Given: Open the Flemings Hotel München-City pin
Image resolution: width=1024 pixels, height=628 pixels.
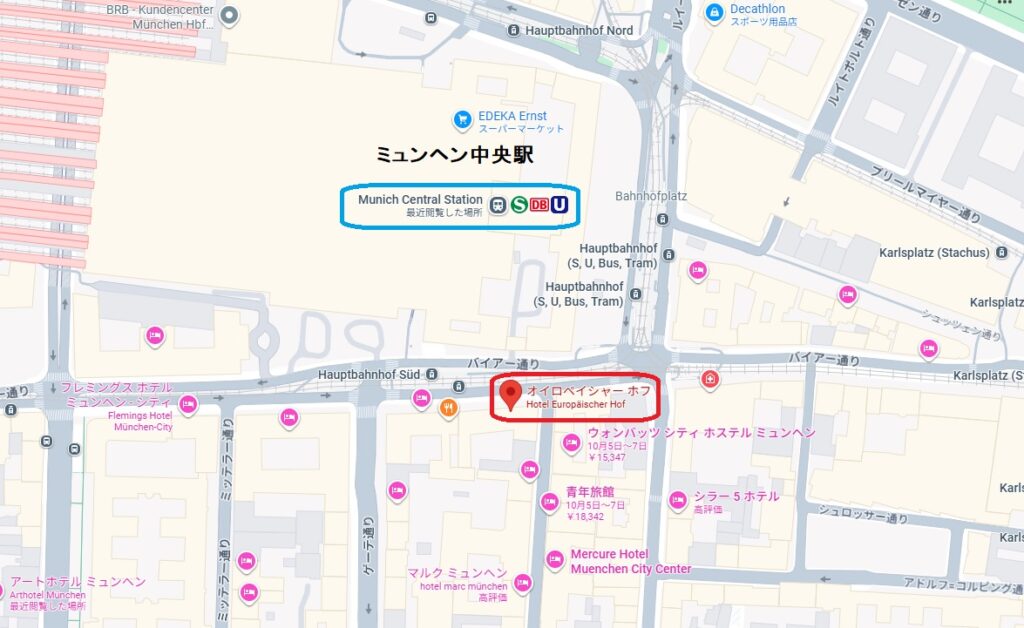Looking at the screenshot, I should pyautogui.click(x=188, y=405).
